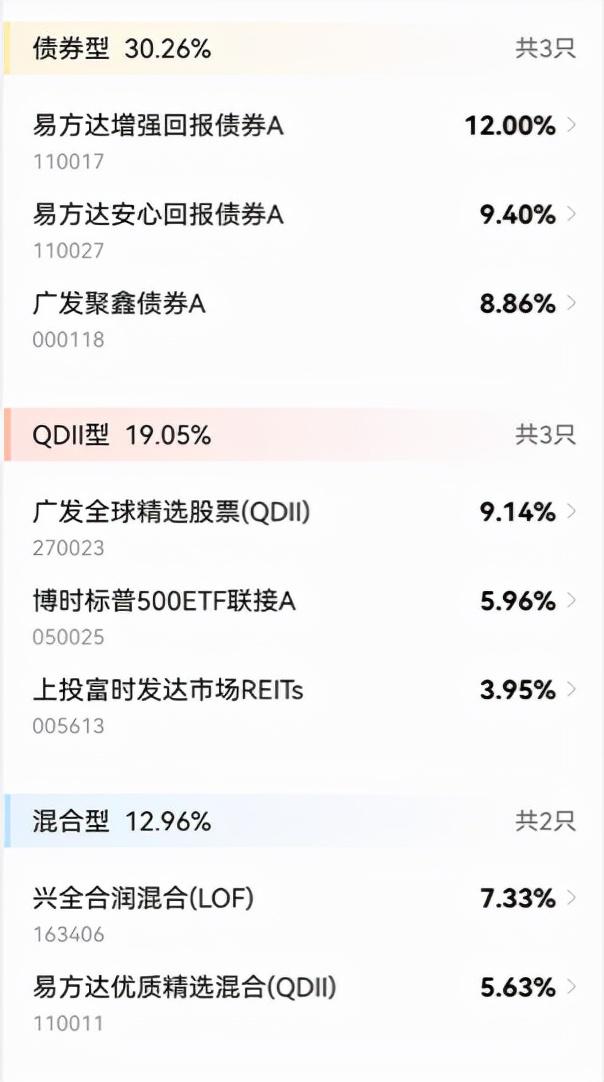Open 易方达优质精选混合(QDII) fund row
Image resolution: width=604 pixels, height=1082 pixels.
coord(304,1004)
